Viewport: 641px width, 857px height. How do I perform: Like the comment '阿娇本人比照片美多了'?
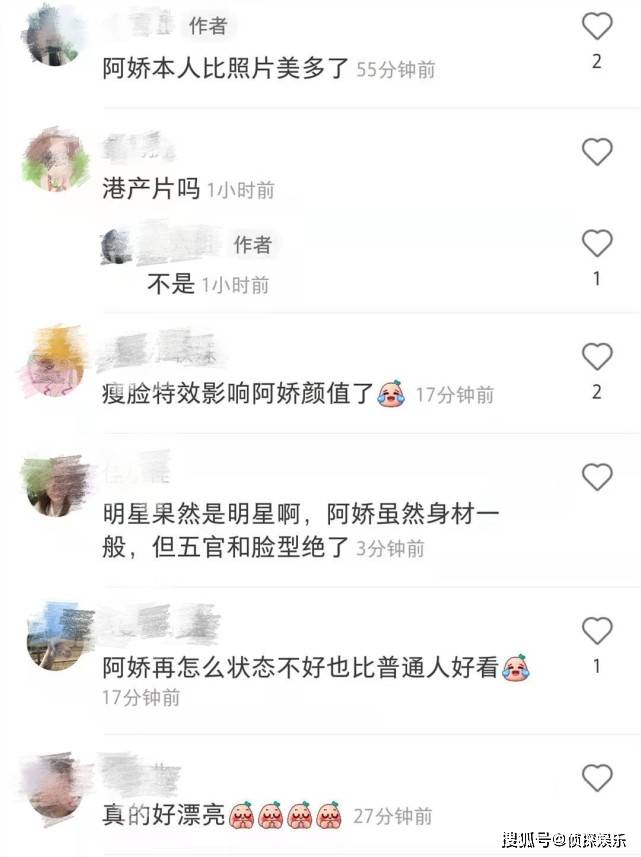click(597, 27)
